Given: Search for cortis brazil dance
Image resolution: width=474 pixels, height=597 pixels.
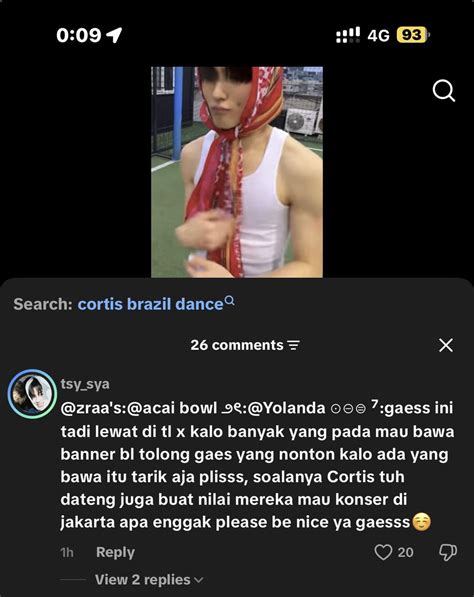Looking at the screenshot, I should pos(156,304).
